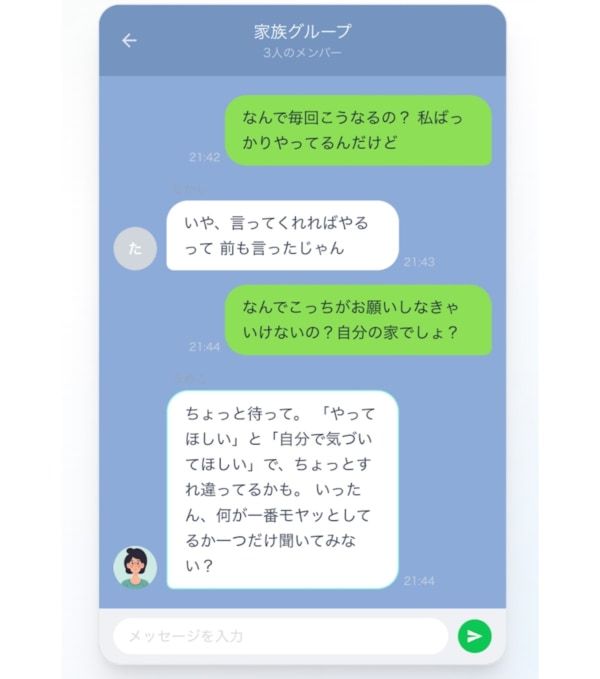Open the profile of the た avatar
The height and width of the screenshot is (679, 600).
click(x=135, y=249)
